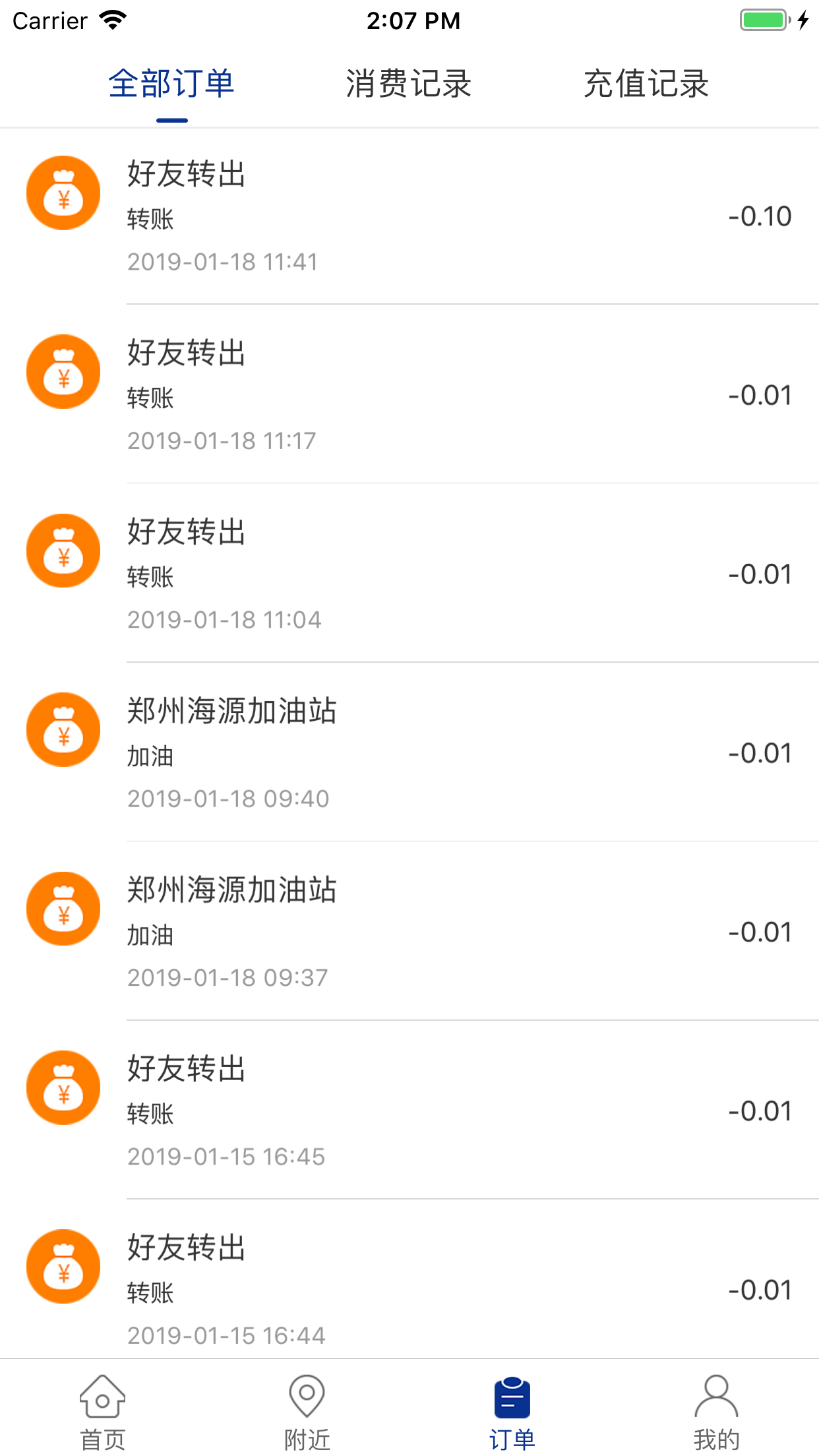Image resolution: width=819 pixels, height=1456 pixels.
Task: Switch to the 消费记录 tab
Action: (x=409, y=84)
